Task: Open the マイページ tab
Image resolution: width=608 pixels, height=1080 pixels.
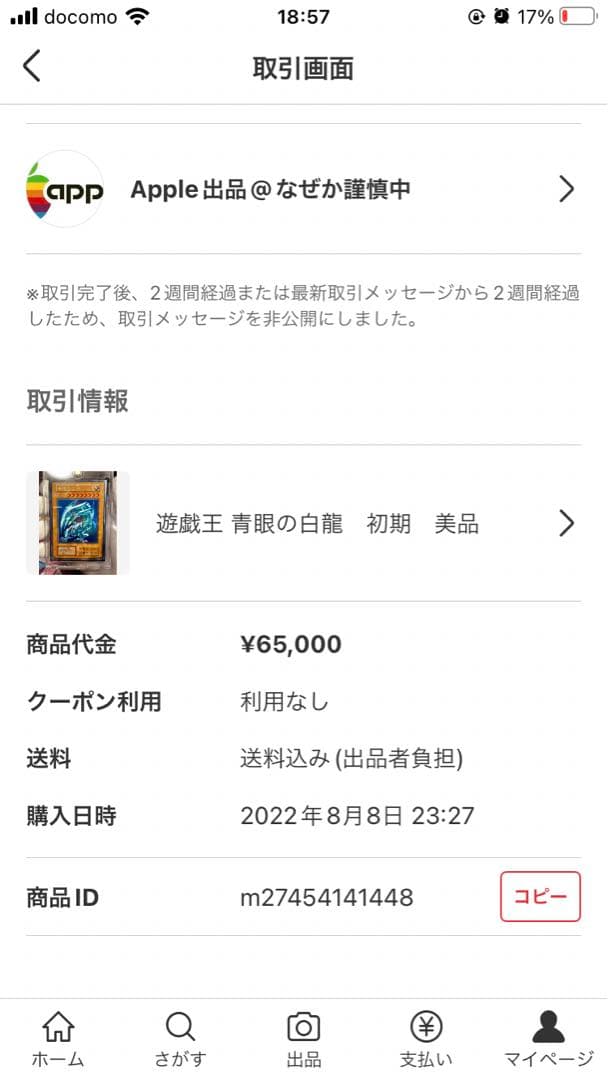Action: [x=548, y=1039]
